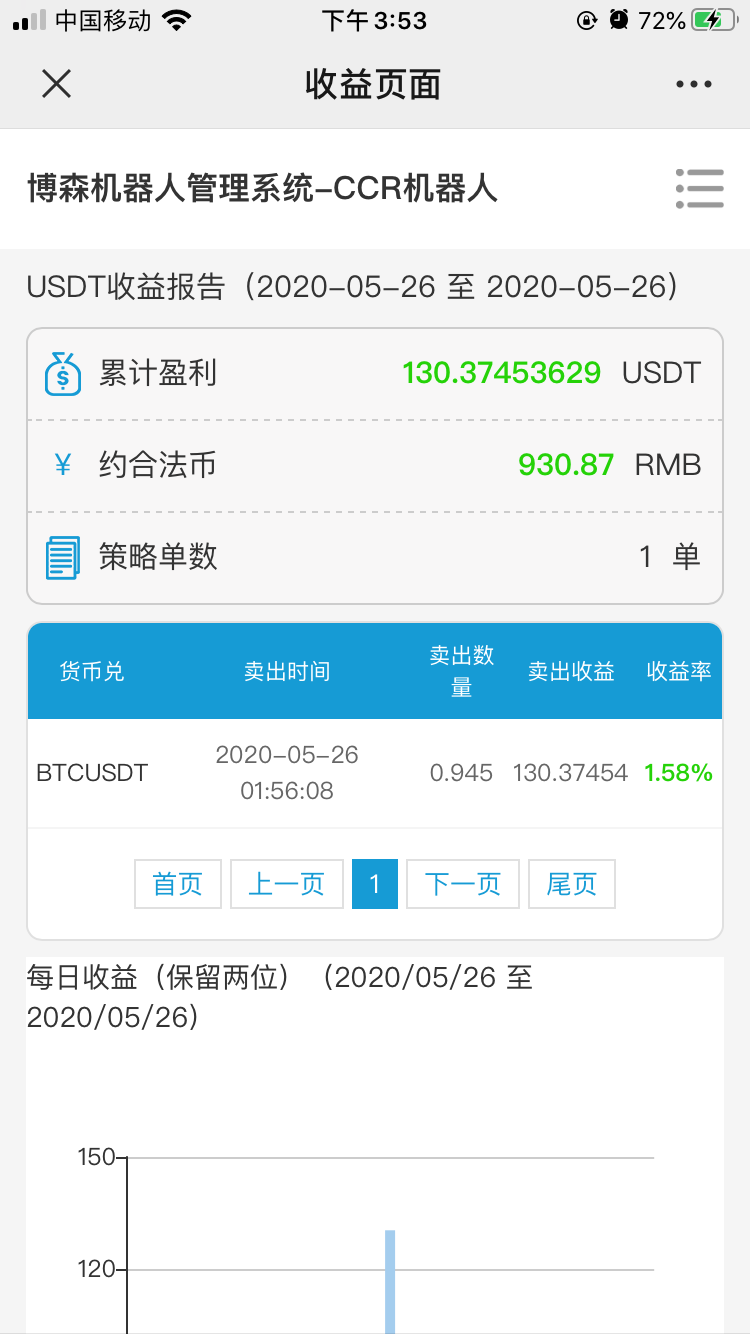The image size is (750, 1334).
Task: Go to 首页 in pagination
Action: point(178,884)
